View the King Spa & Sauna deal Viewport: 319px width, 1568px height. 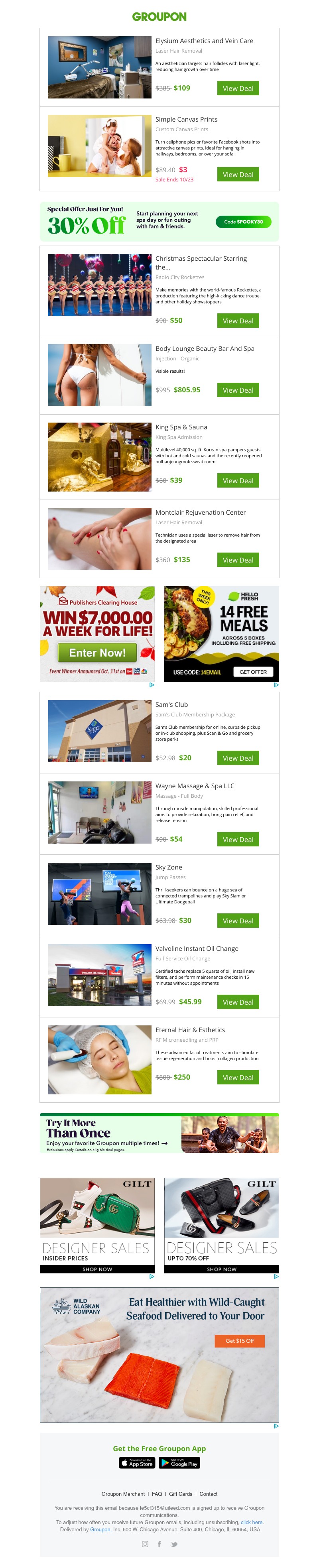[x=237, y=481]
